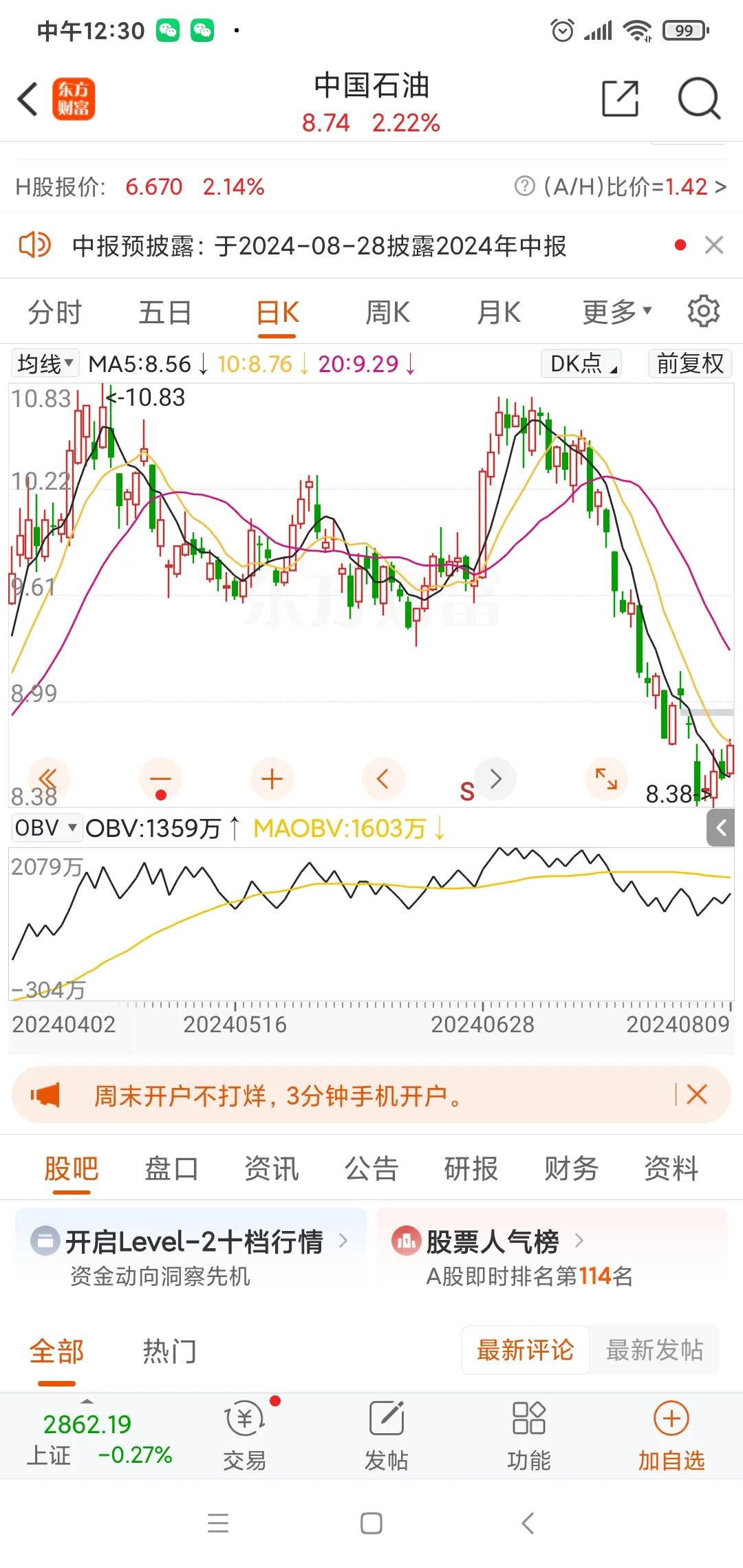The image size is (743, 1568).
Task: Select 最新发帖 sorting option
Action: click(x=654, y=1350)
